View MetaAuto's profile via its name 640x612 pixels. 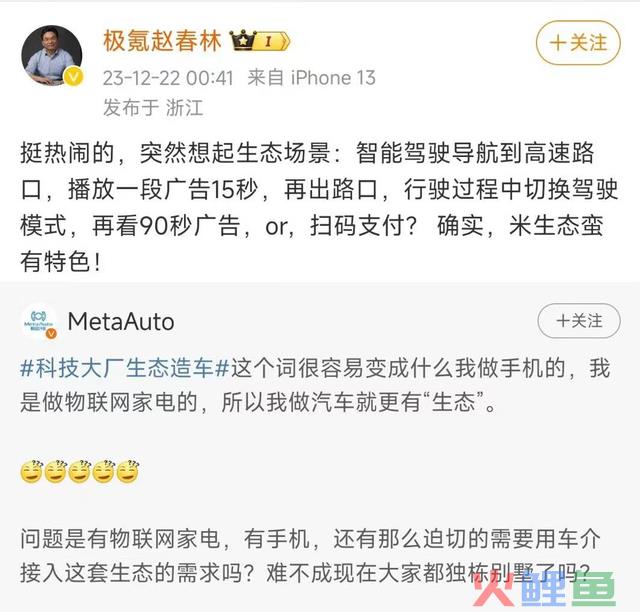121,321
